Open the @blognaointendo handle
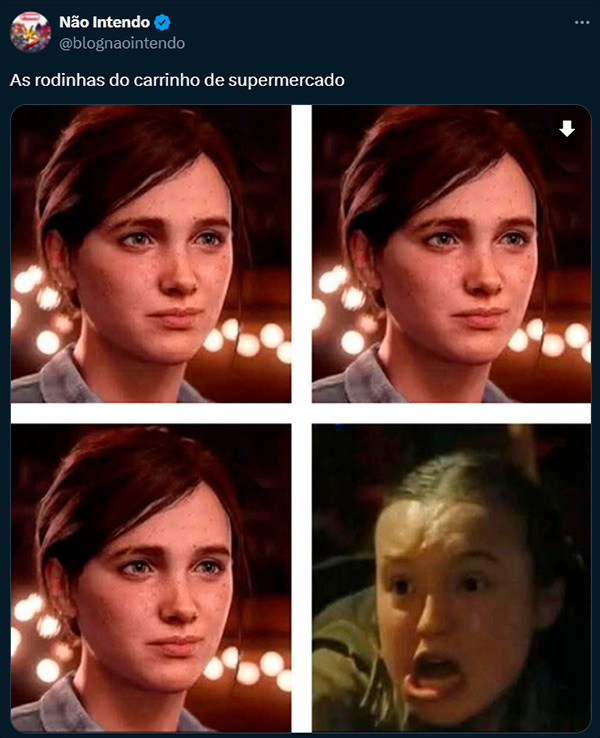 pyautogui.click(x=122, y=43)
